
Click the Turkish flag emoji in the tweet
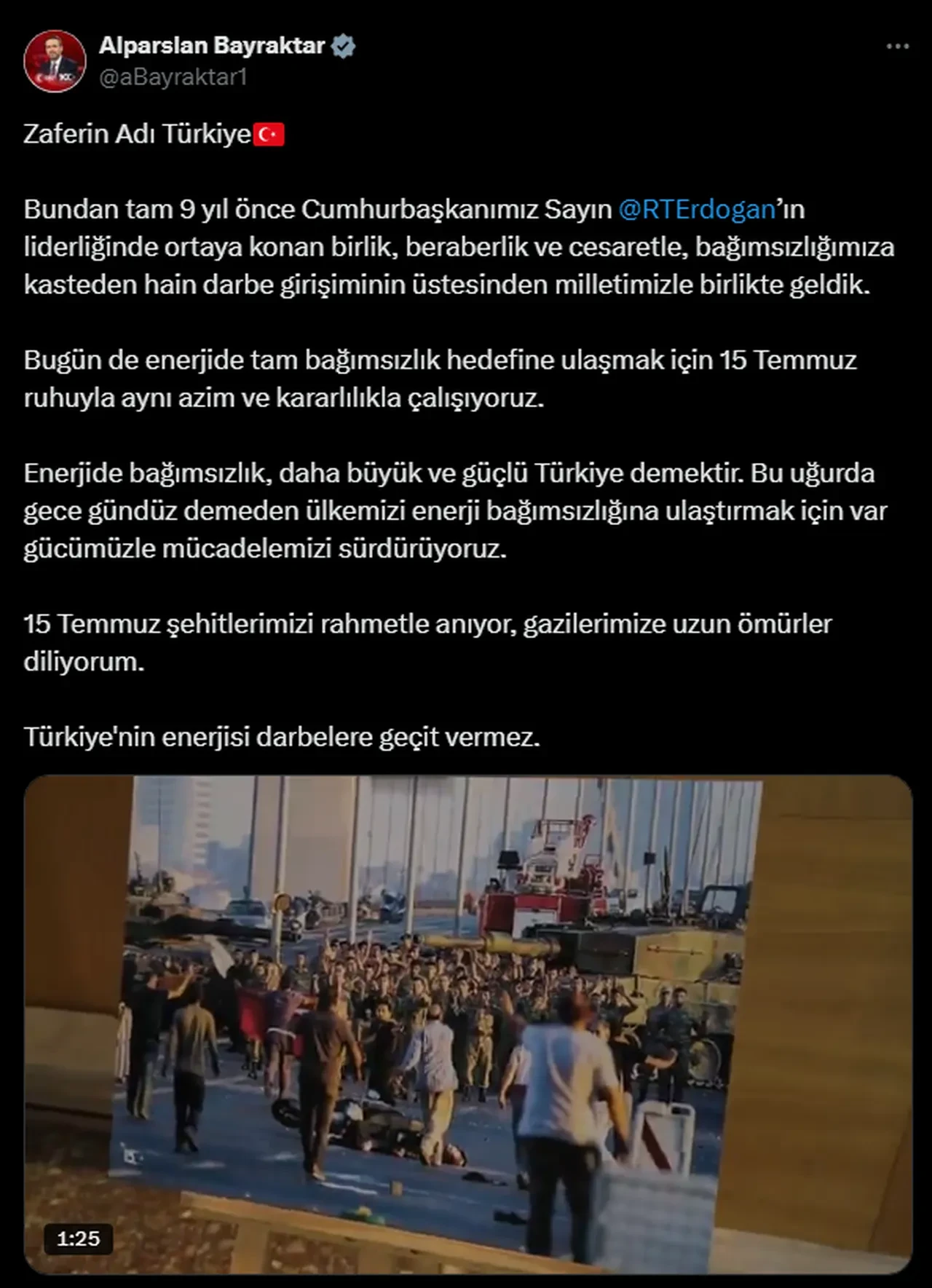tap(267, 133)
